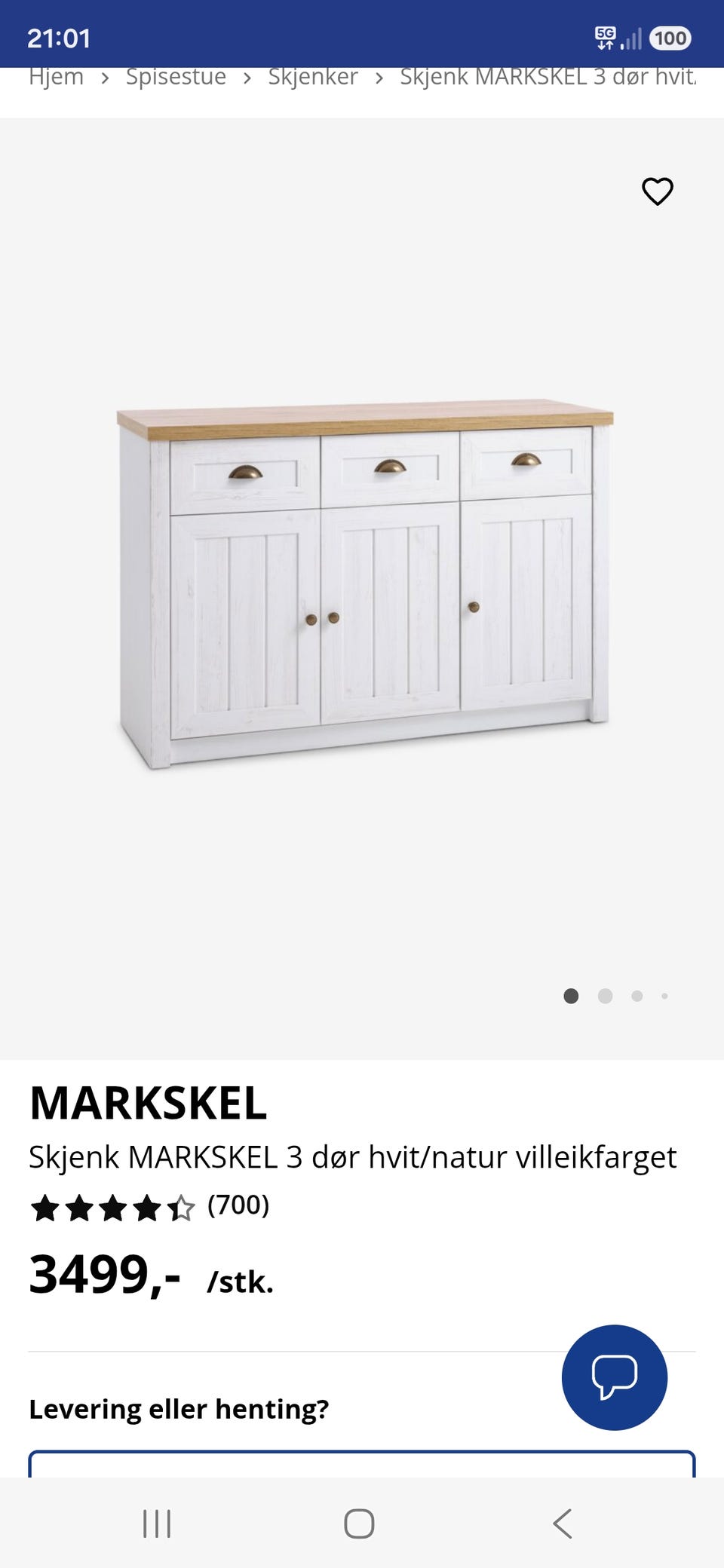724x1568 pixels.
Task: Add MARKSKEL sideboard to favorites with heart
Action: click(657, 191)
